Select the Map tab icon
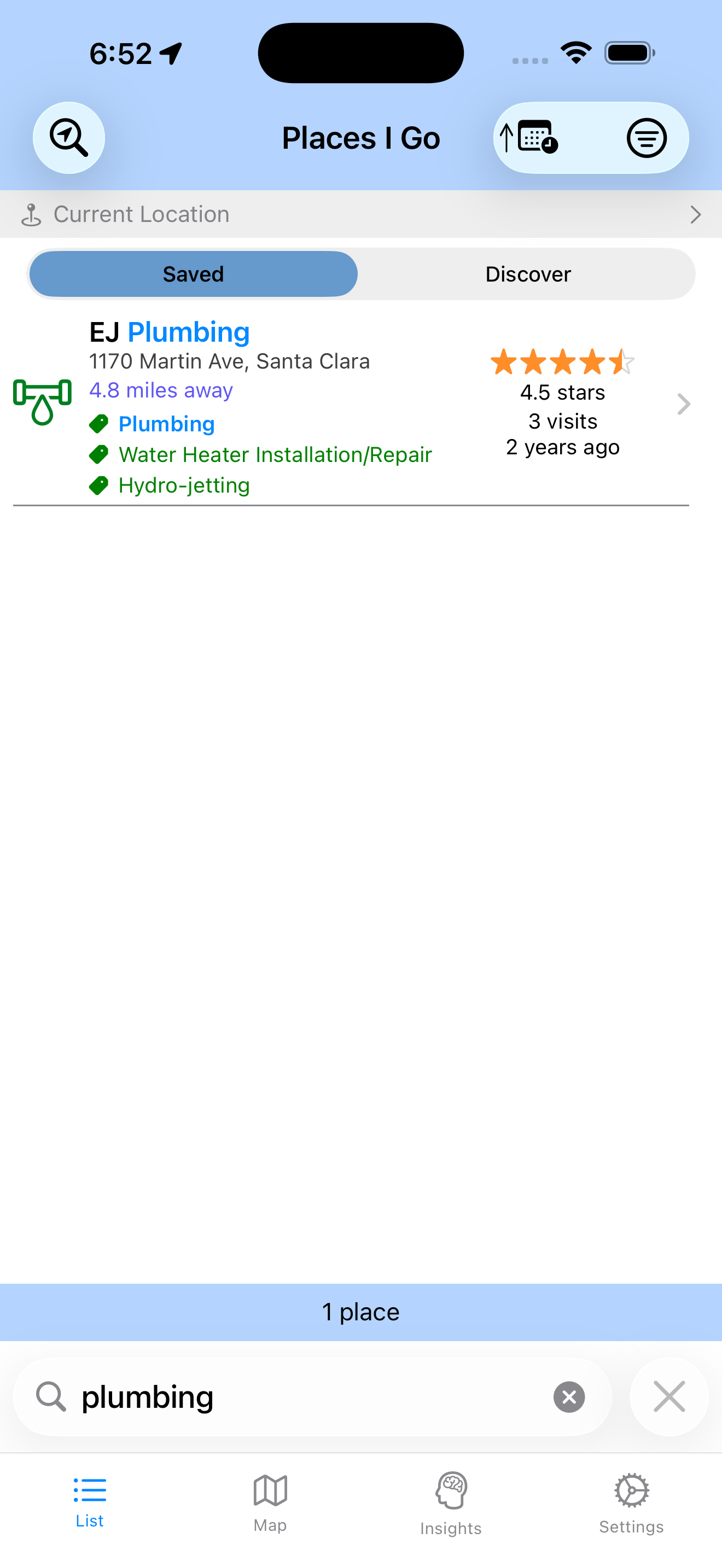Image resolution: width=722 pixels, height=1568 pixels. 270,1503
